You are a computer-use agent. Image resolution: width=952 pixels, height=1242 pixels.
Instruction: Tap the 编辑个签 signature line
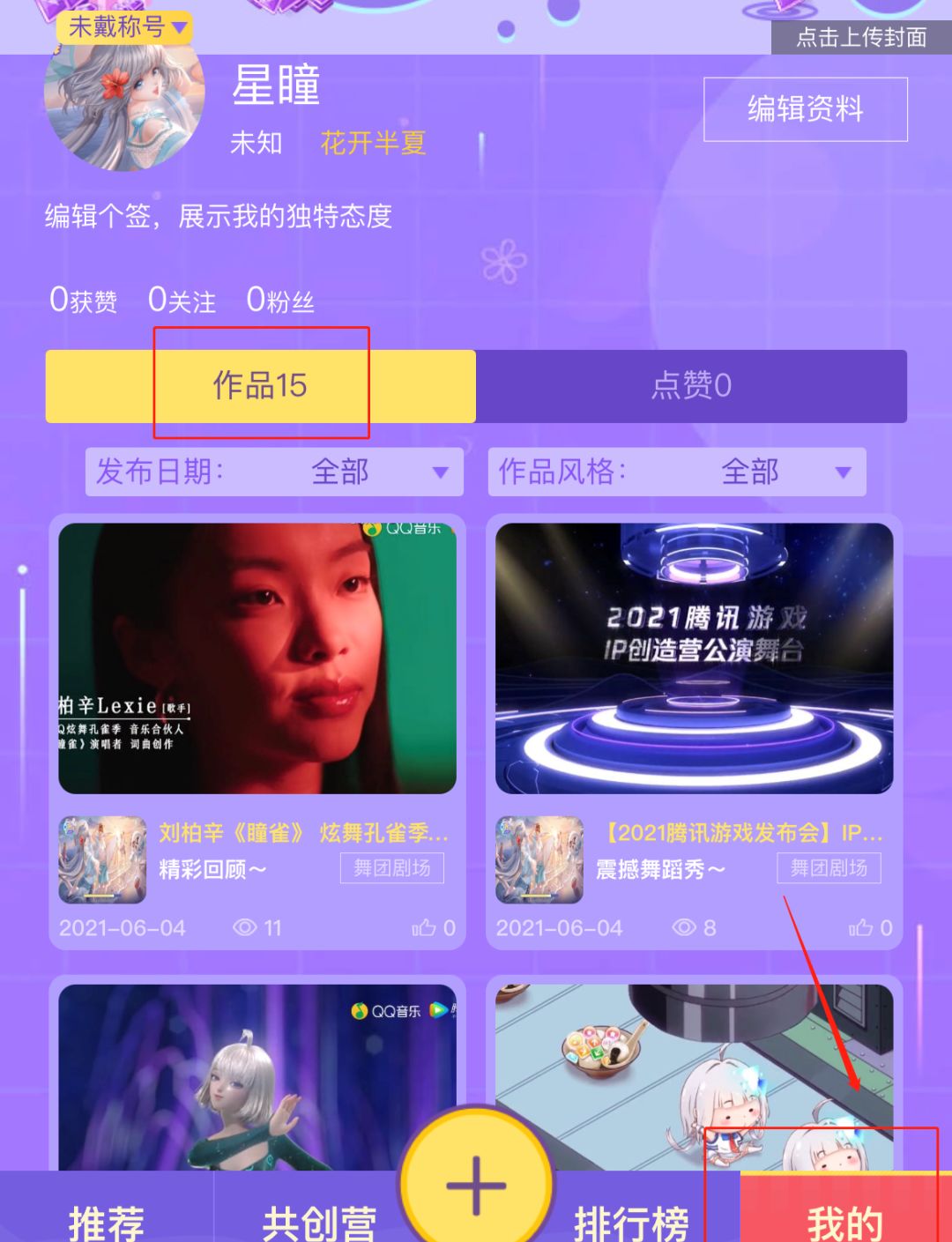pyautogui.click(x=219, y=216)
